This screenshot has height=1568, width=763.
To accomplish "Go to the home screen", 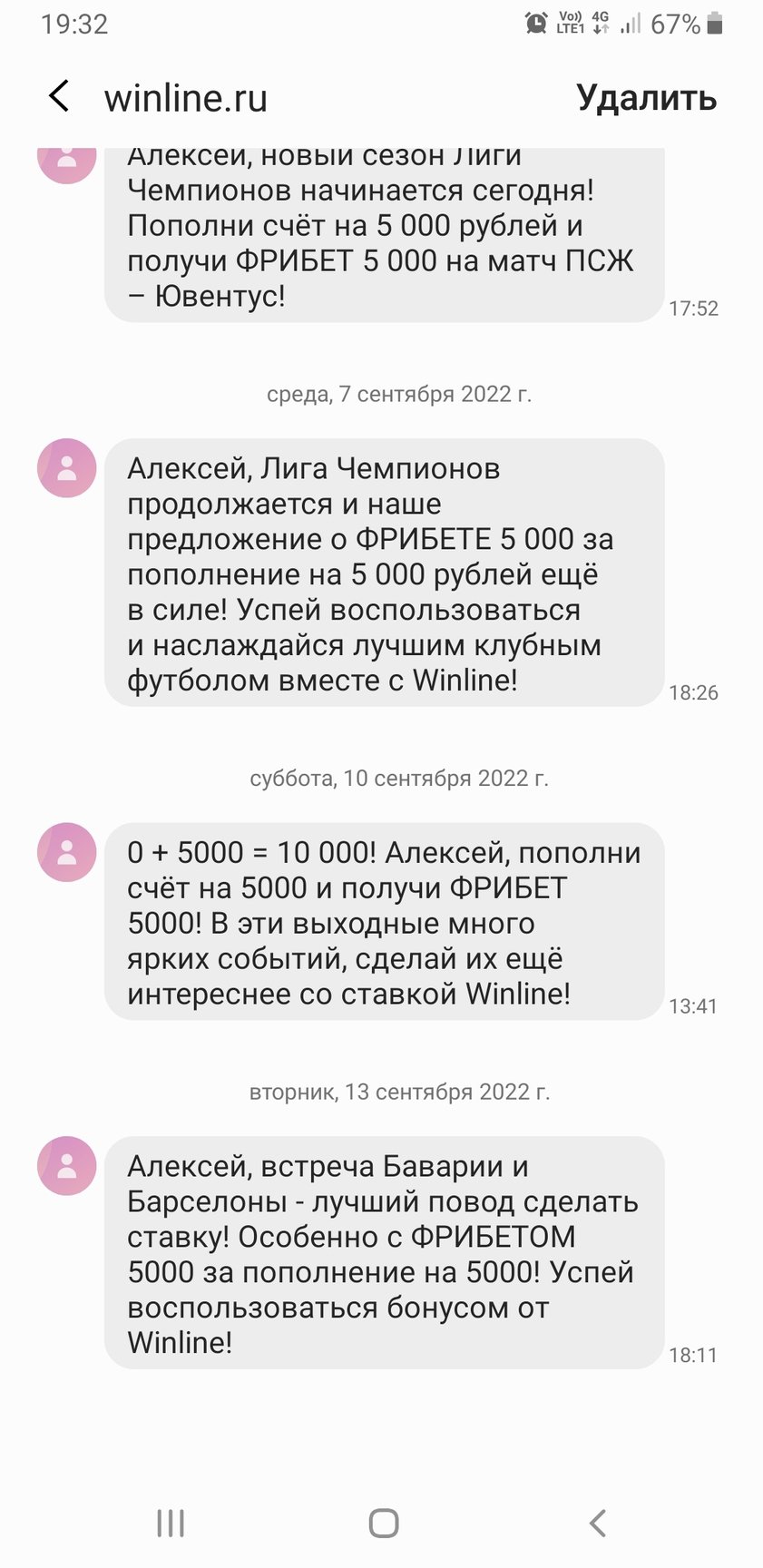I will tap(383, 1523).
